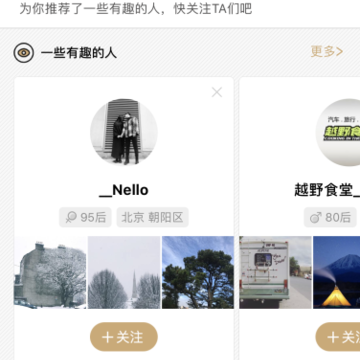Screen dimensions: 360x360
Task: Open 更多 to see more interesting people
Action: click(327, 52)
